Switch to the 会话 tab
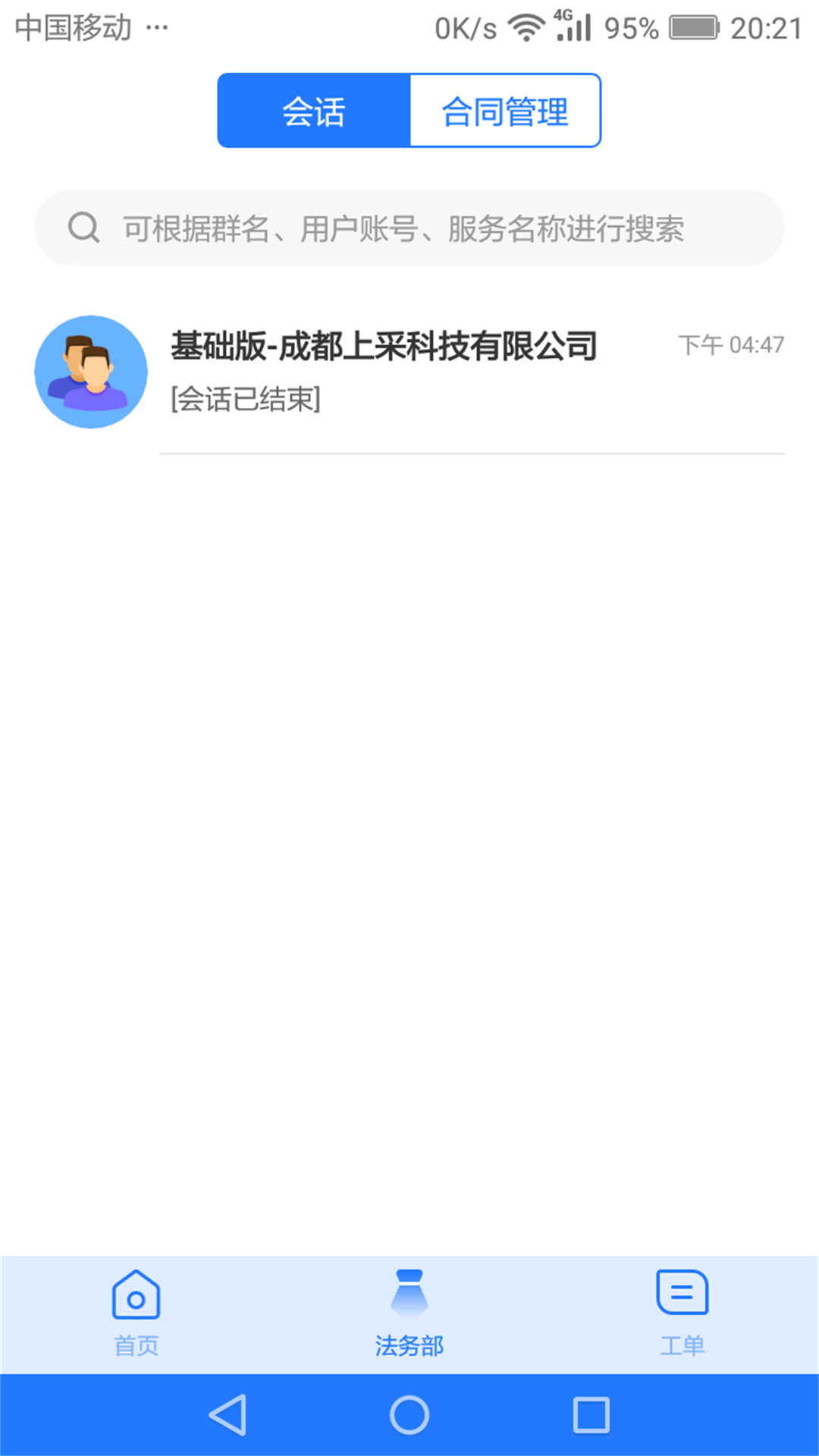Viewport: 819px width, 1456px height. pos(314,111)
